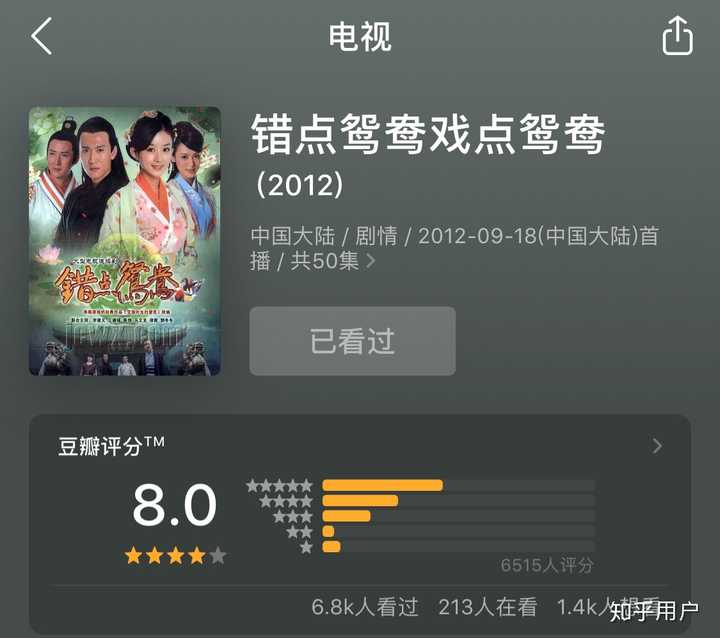This screenshot has width=720, height=638.
Task: Open the 错点鸳鸯 poster image
Action: coord(125,241)
